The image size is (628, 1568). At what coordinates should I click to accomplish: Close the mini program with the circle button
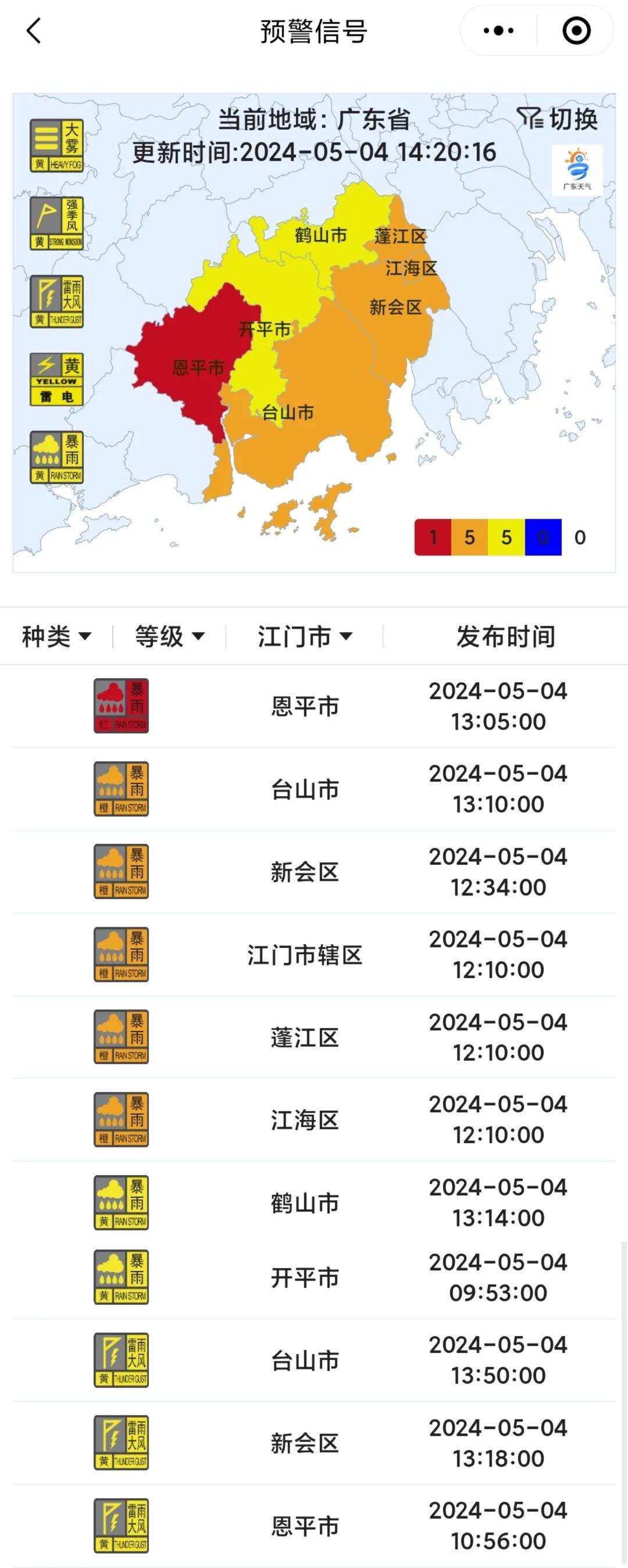pos(576,30)
